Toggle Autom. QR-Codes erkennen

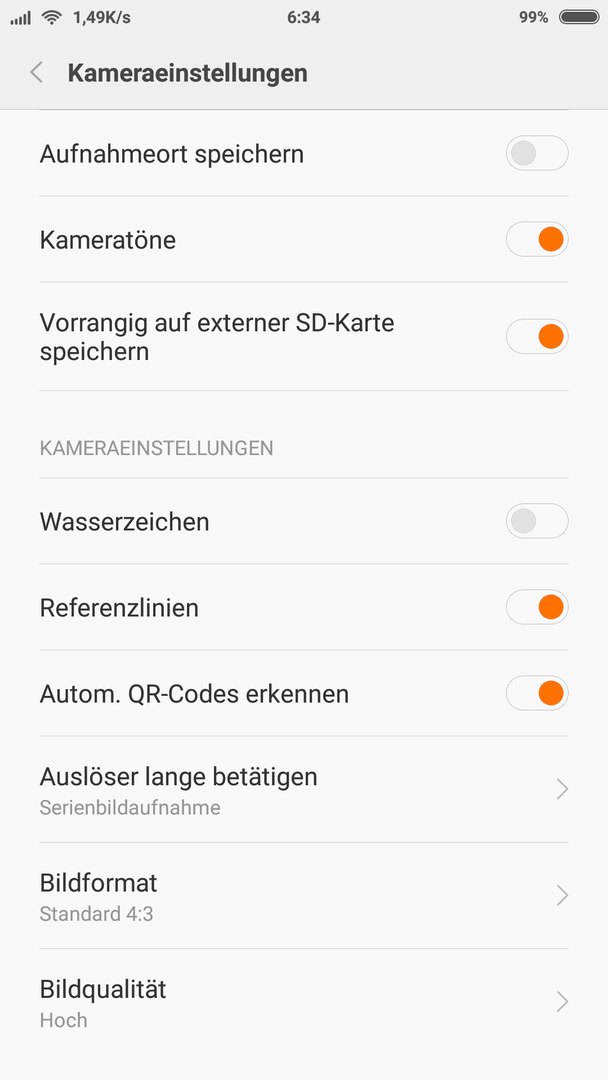(537, 694)
